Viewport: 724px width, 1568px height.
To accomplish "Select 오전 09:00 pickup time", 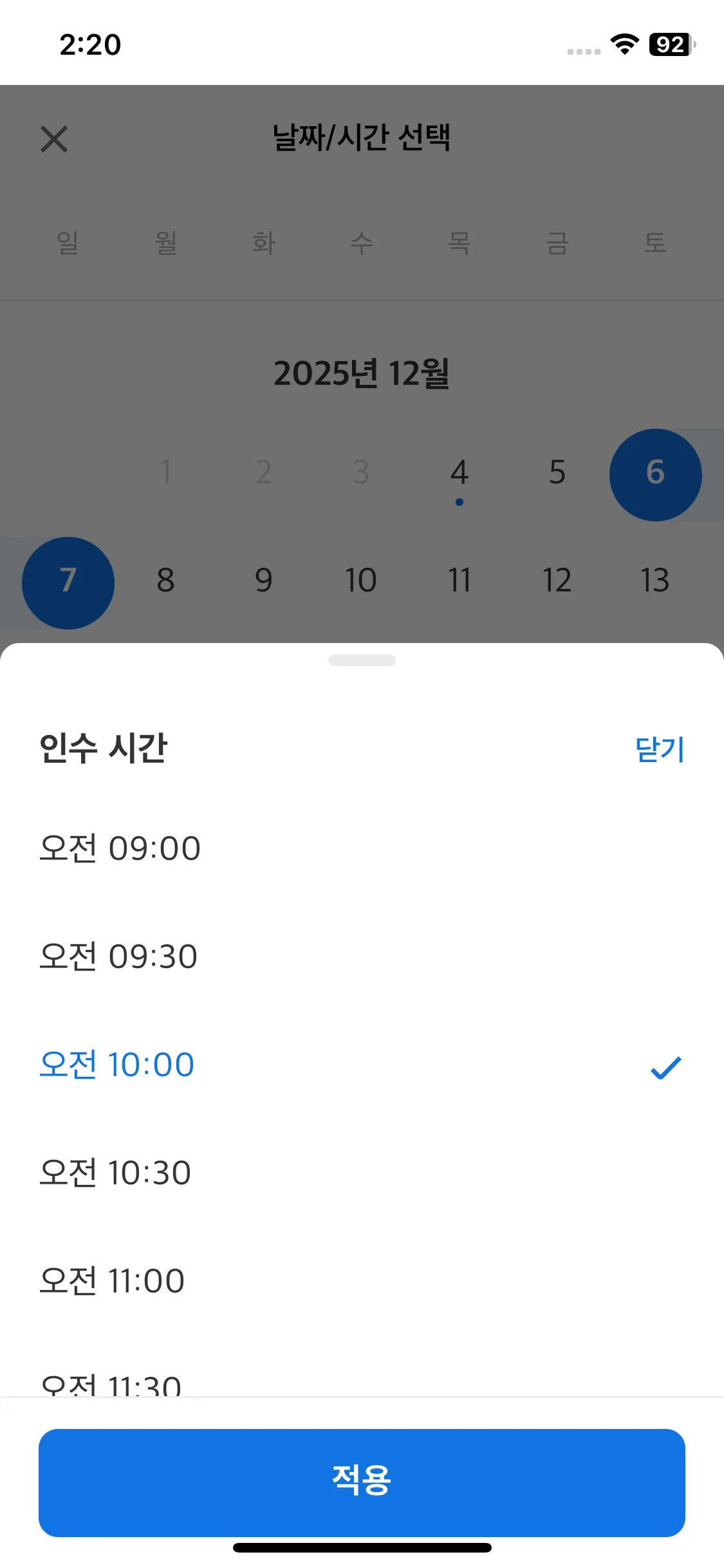I will tap(120, 848).
